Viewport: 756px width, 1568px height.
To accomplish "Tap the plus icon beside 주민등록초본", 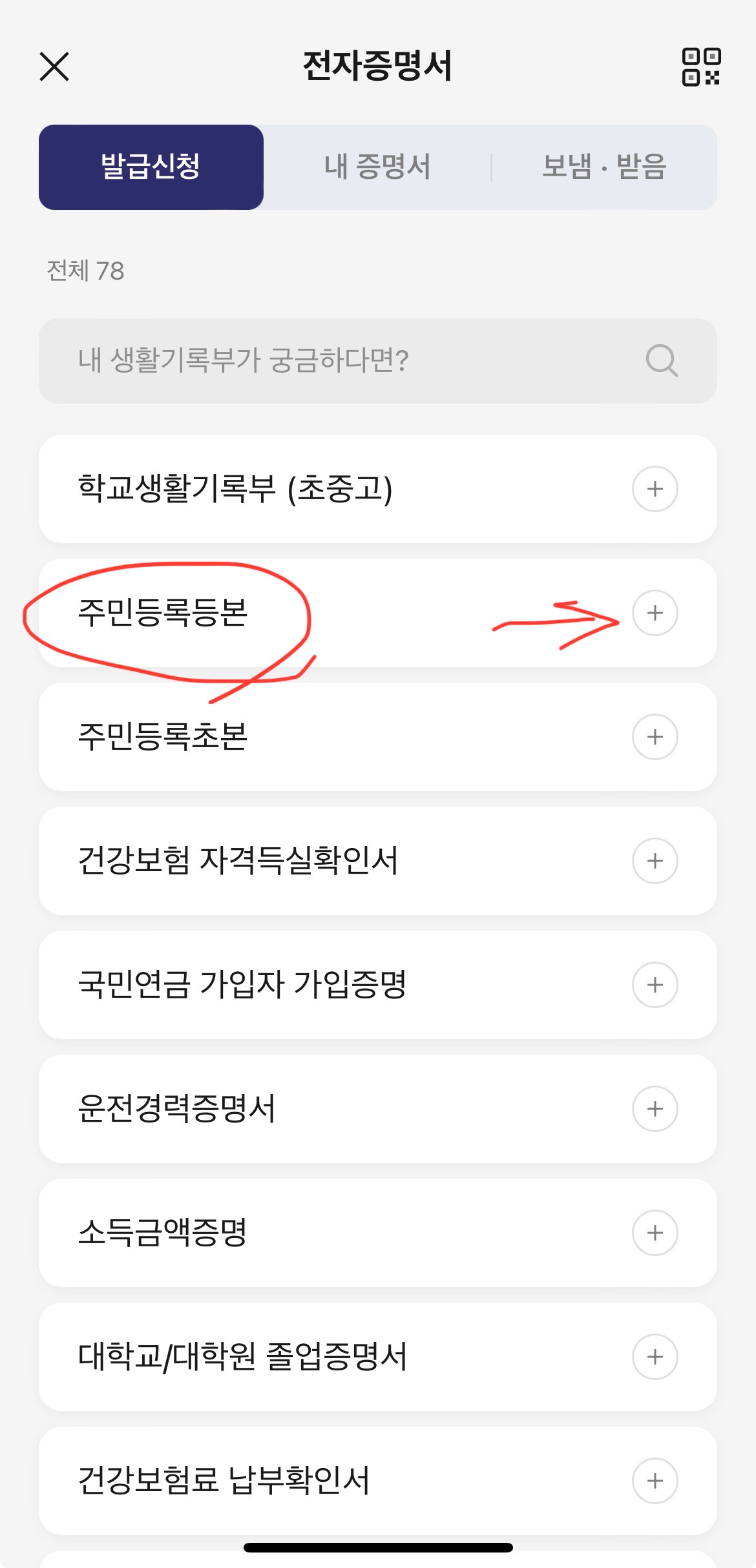I will 655,736.
